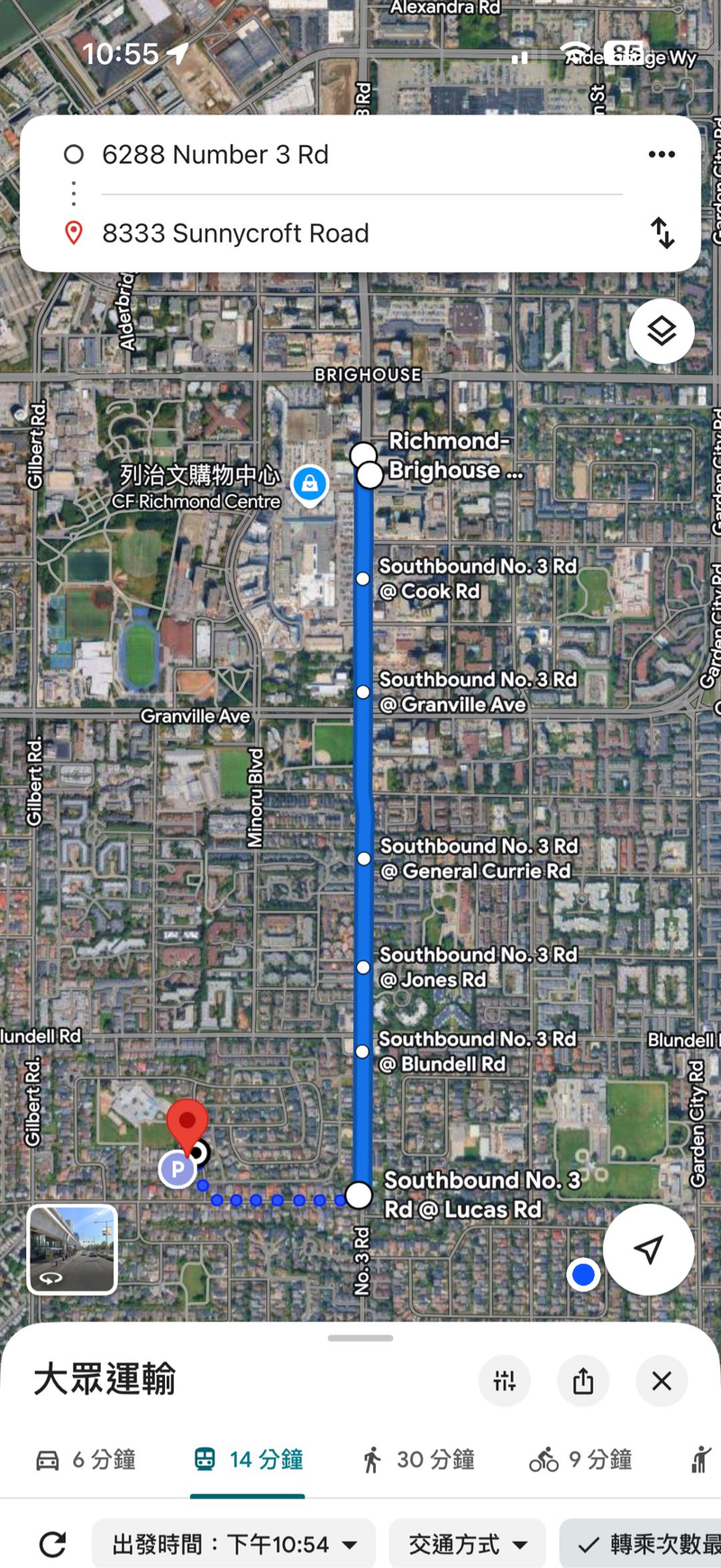Select the transit tab, 14 分鐘
Image resolution: width=721 pixels, height=1568 pixels.
click(x=249, y=1460)
